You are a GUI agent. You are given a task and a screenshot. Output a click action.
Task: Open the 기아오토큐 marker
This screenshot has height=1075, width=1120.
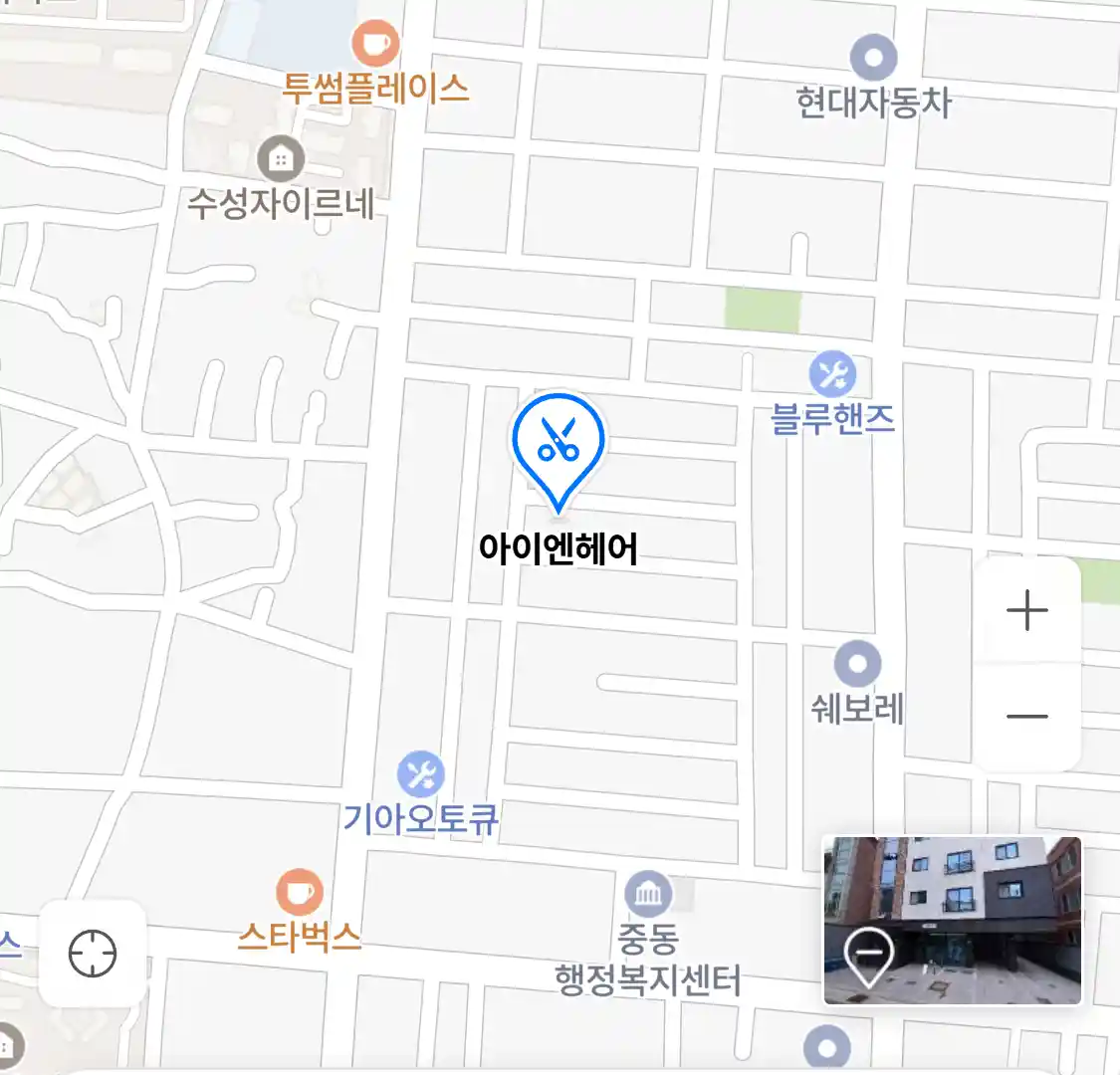pyautogui.click(x=420, y=775)
